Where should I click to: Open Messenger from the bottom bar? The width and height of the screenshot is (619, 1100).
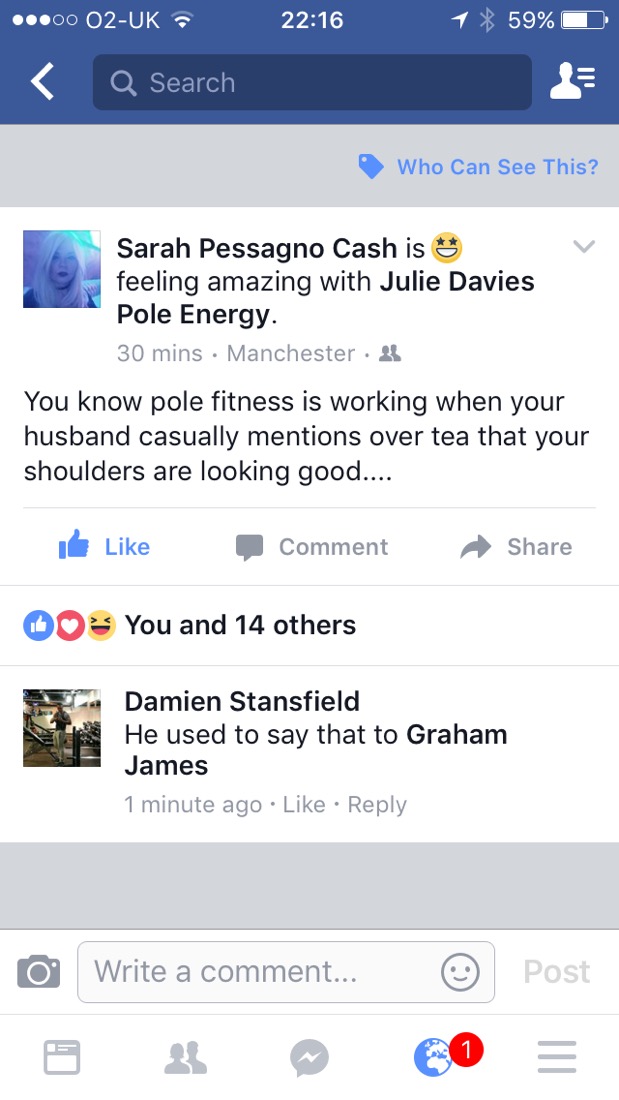pos(310,1057)
